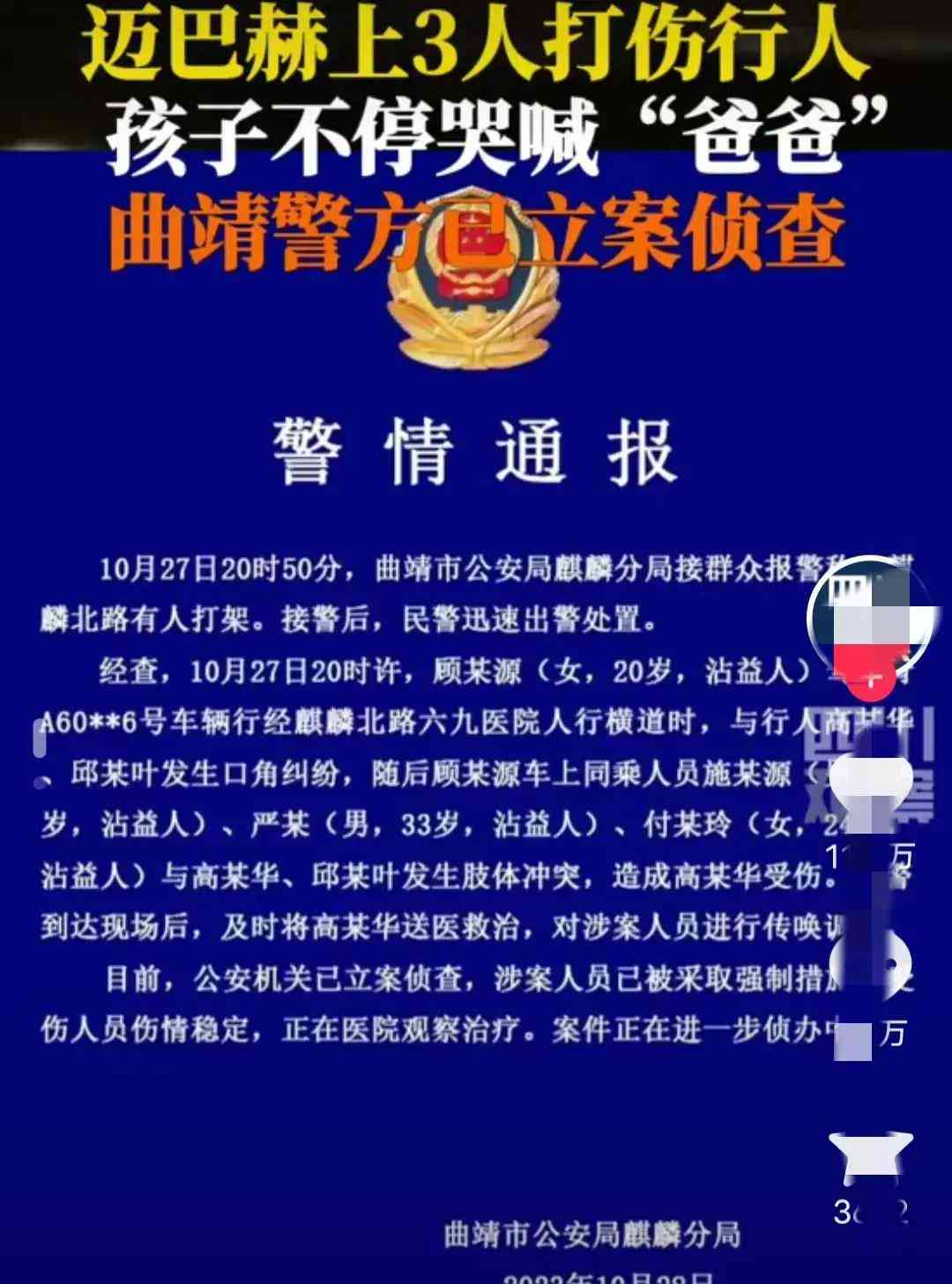Follow the author via red plus button
The height and width of the screenshot is (1284, 952).
(869, 678)
